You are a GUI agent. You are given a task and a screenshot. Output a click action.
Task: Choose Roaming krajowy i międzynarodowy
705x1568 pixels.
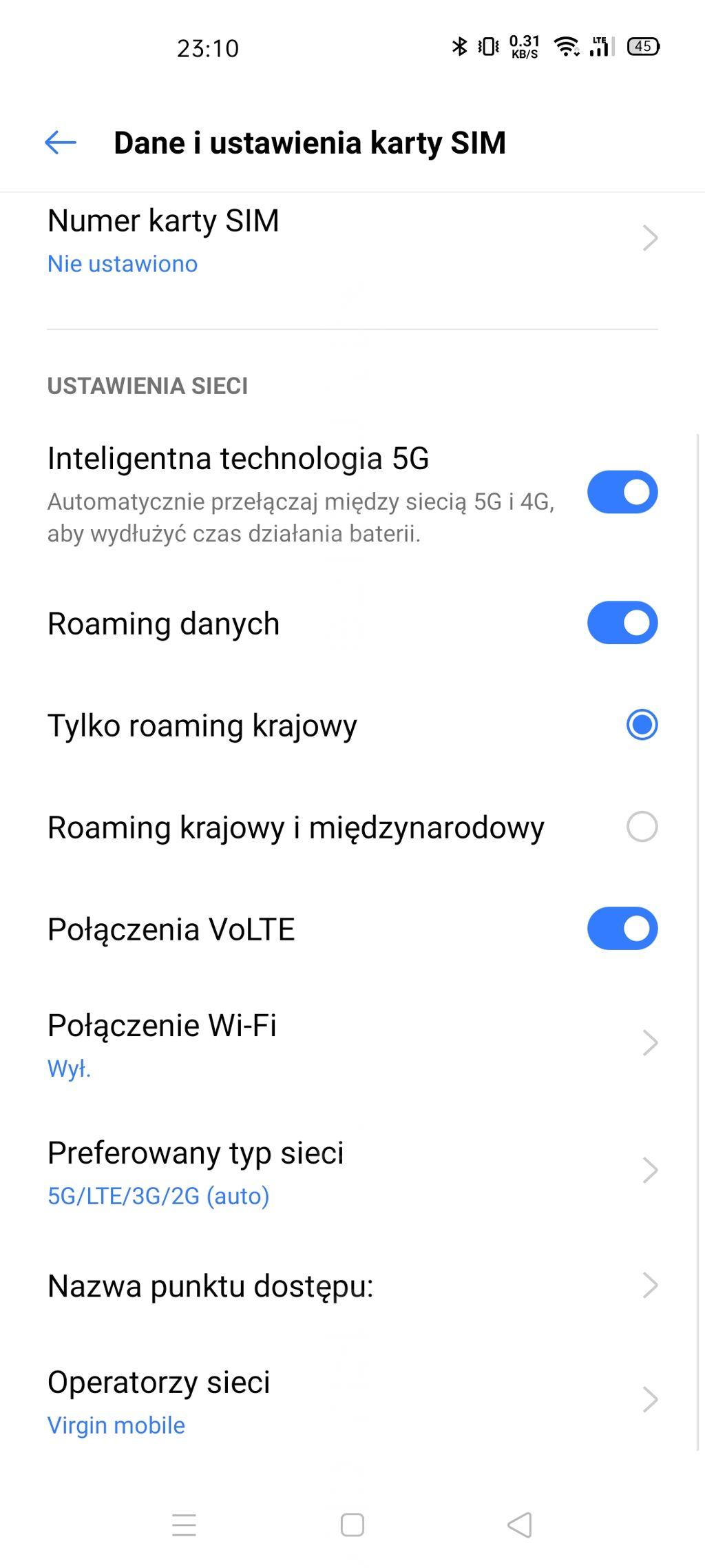[x=641, y=827]
